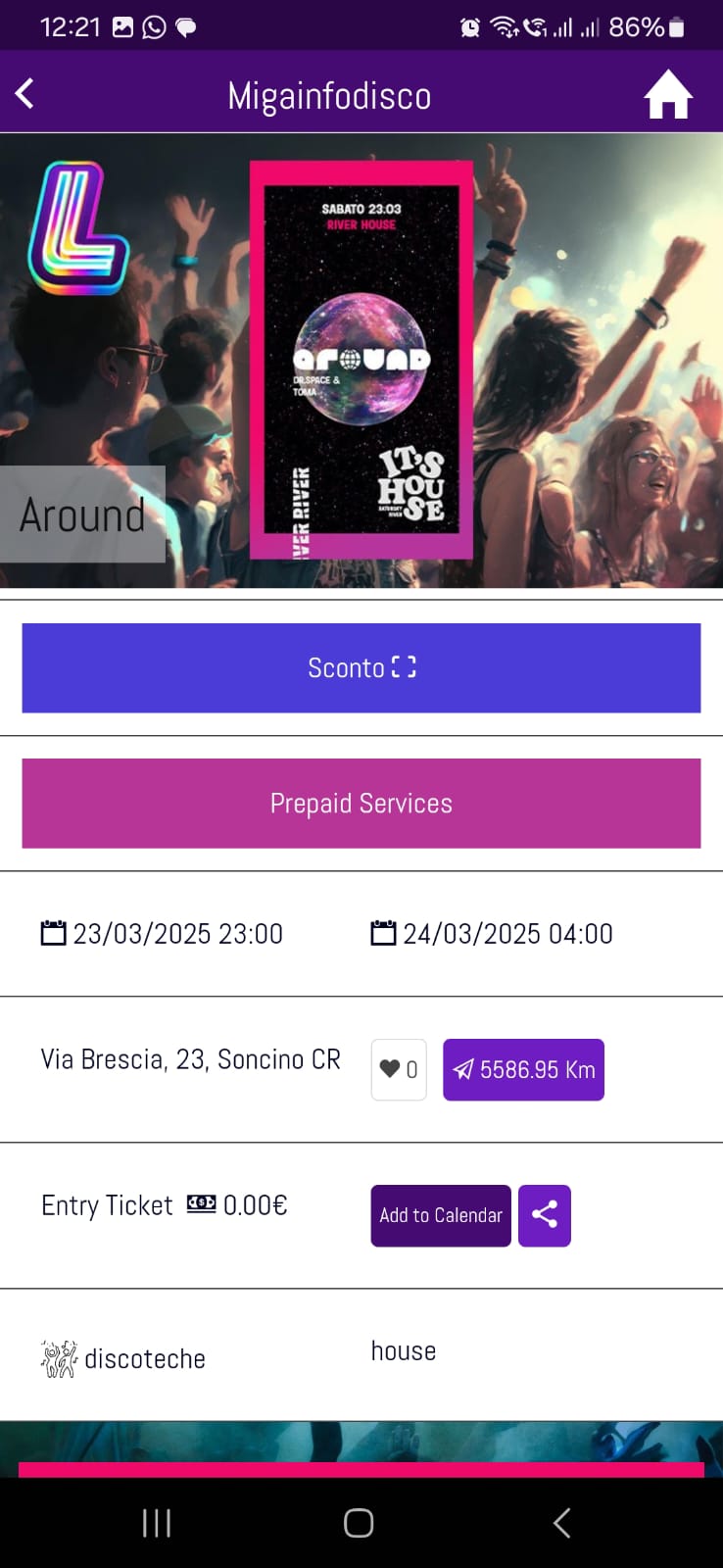Open Prepaid Services
The image size is (723, 1568).
[x=361, y=803]
